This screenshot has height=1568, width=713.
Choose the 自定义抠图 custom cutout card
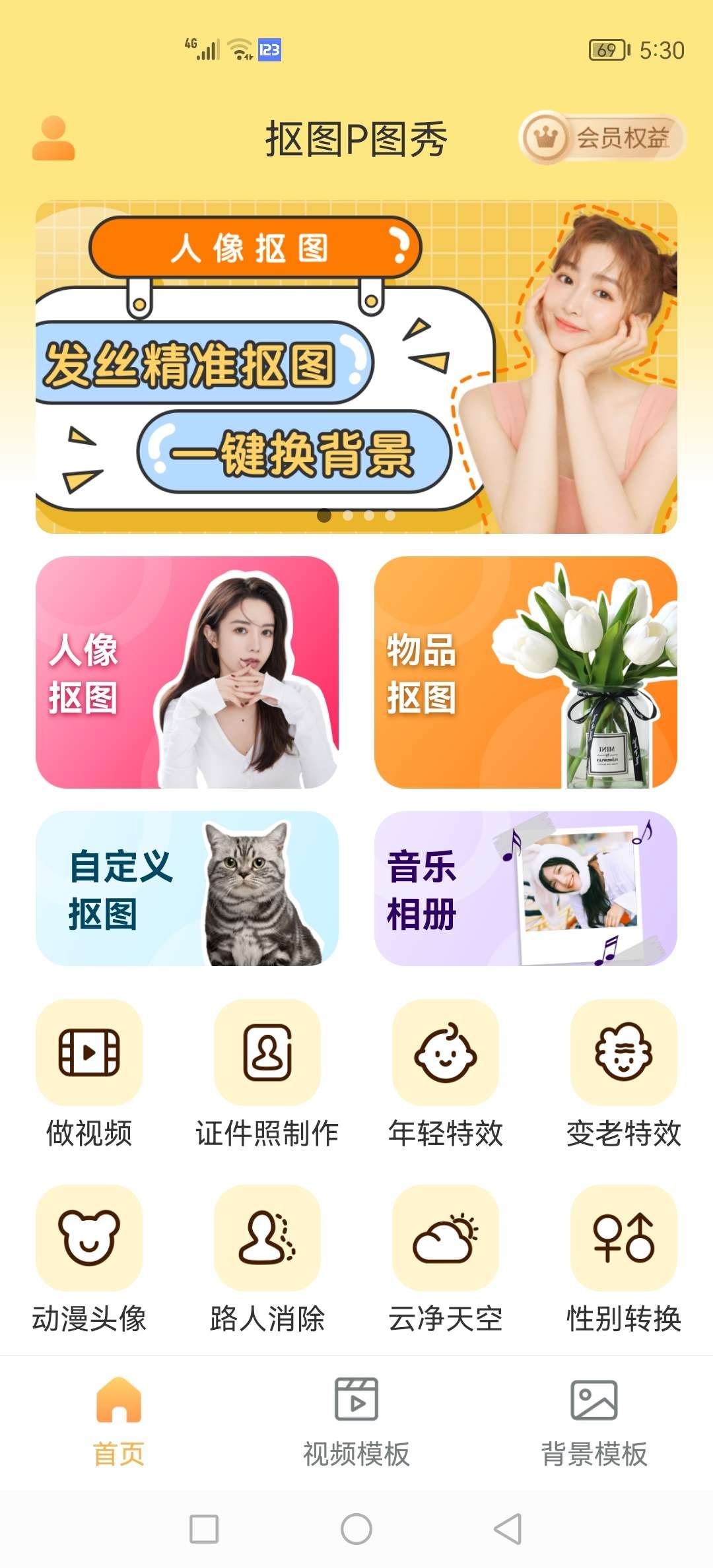pyautogui.click(x=187, y=889)
